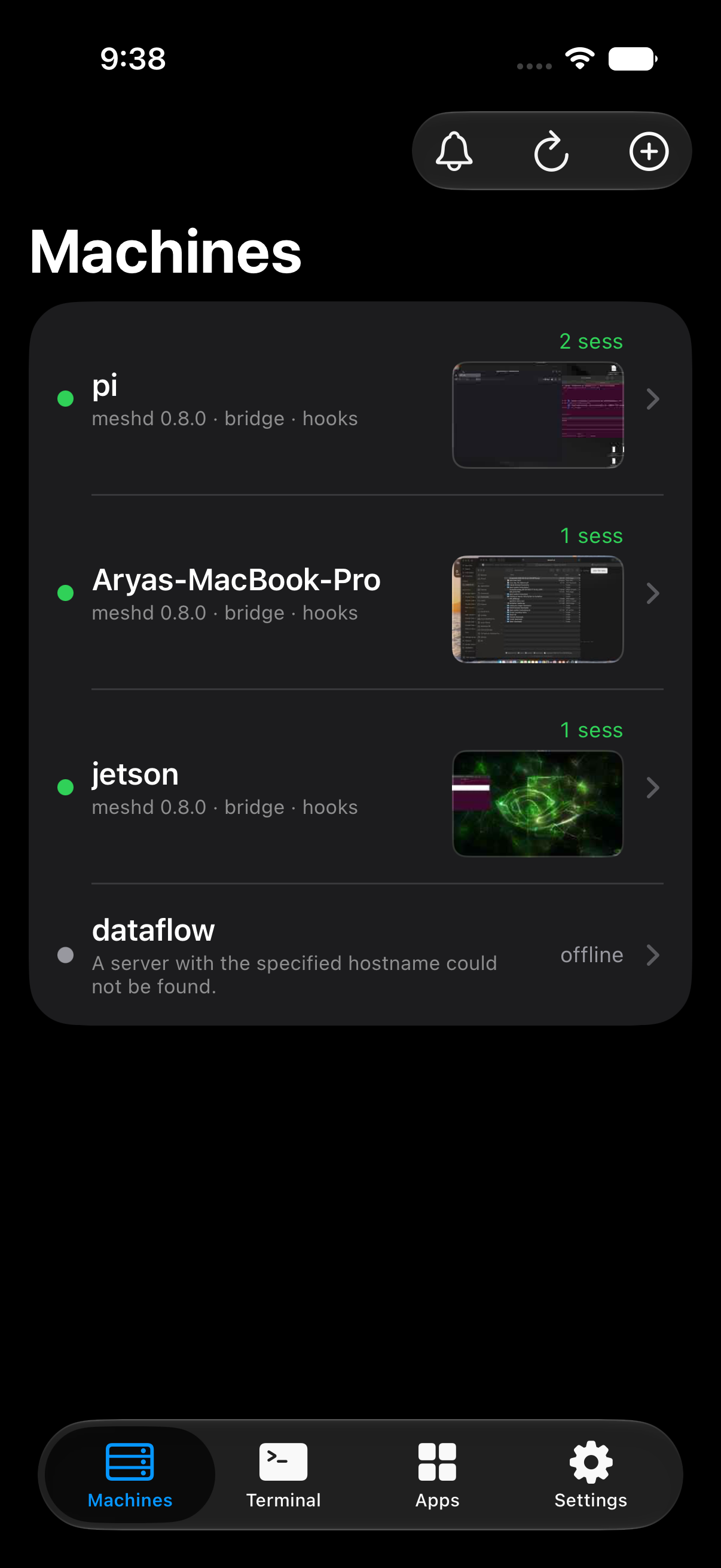Open the offline dataflow machine
Viewport: 721px width, 1568px height.
[360, 954]
